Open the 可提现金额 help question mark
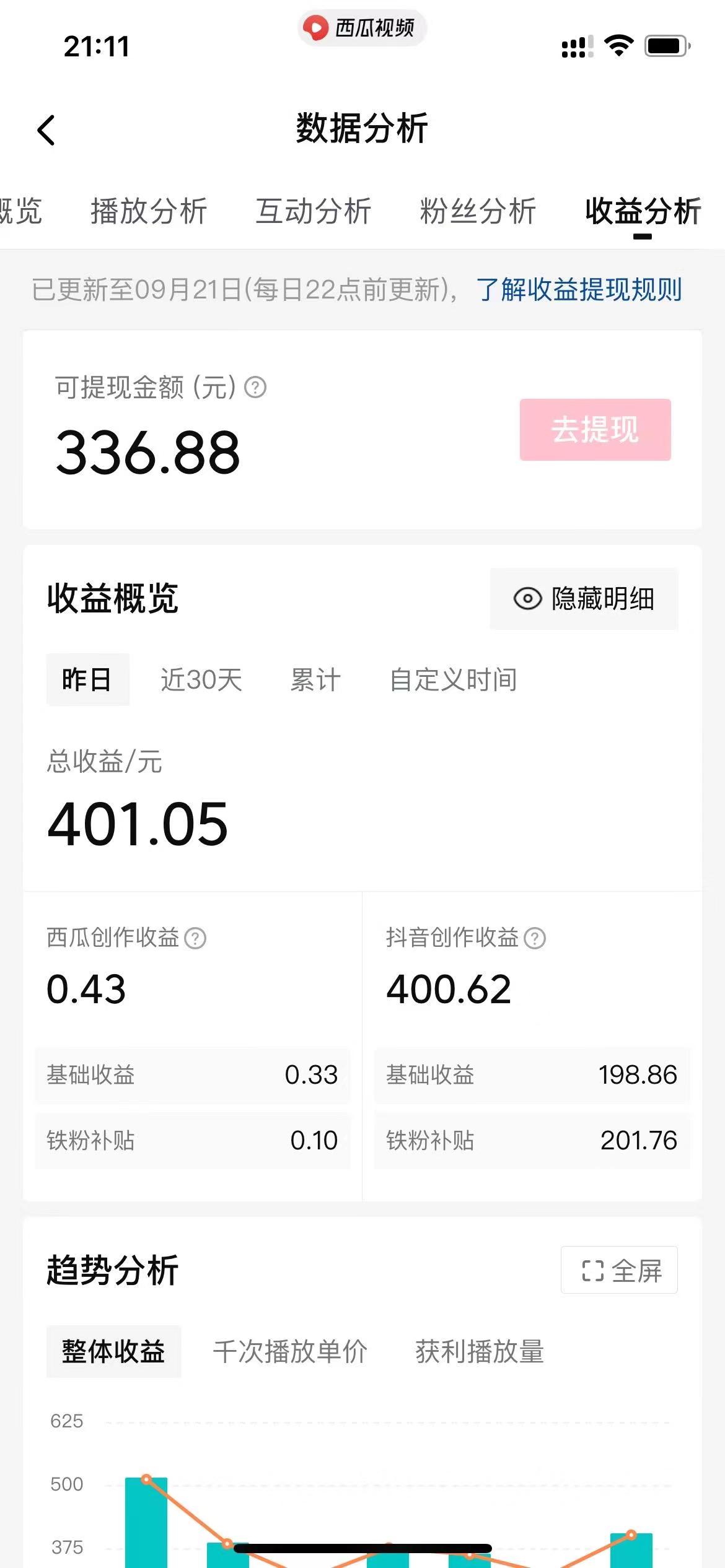The height and width of the screenshot is (1568, 725). 255,389
